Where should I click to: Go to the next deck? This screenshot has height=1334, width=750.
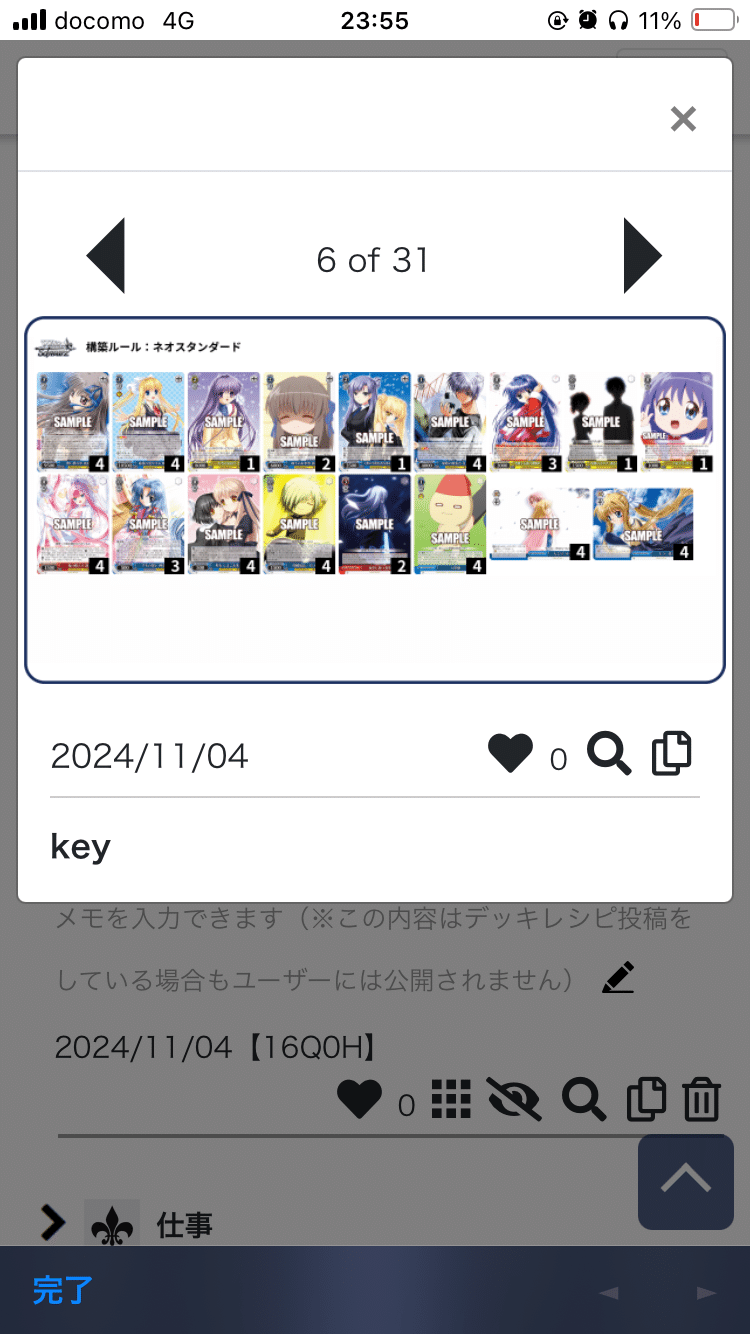pyautogui.click(x=643, y=256)
